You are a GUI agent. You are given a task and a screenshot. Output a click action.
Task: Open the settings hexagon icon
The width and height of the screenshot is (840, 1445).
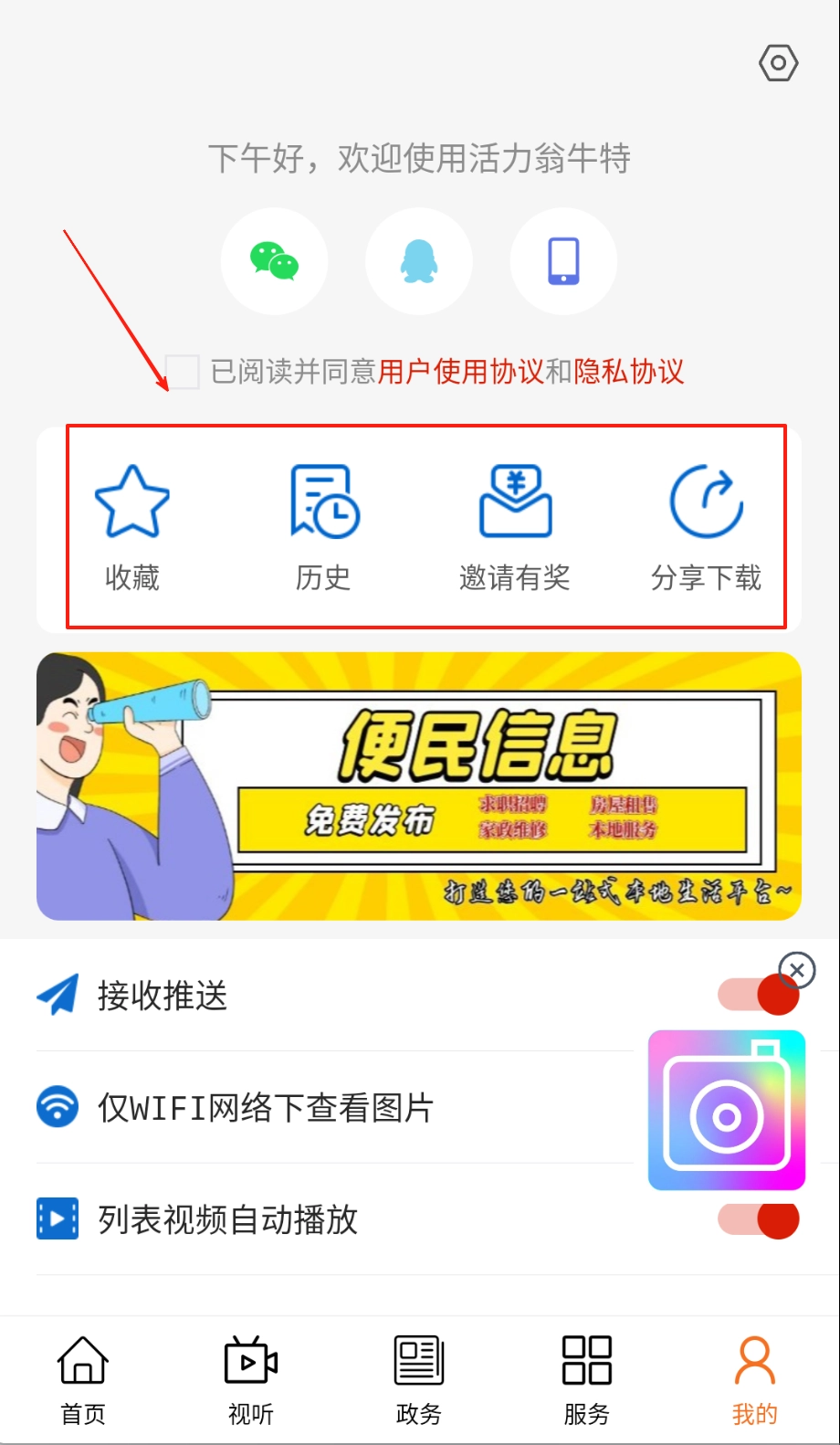[778, 63]
